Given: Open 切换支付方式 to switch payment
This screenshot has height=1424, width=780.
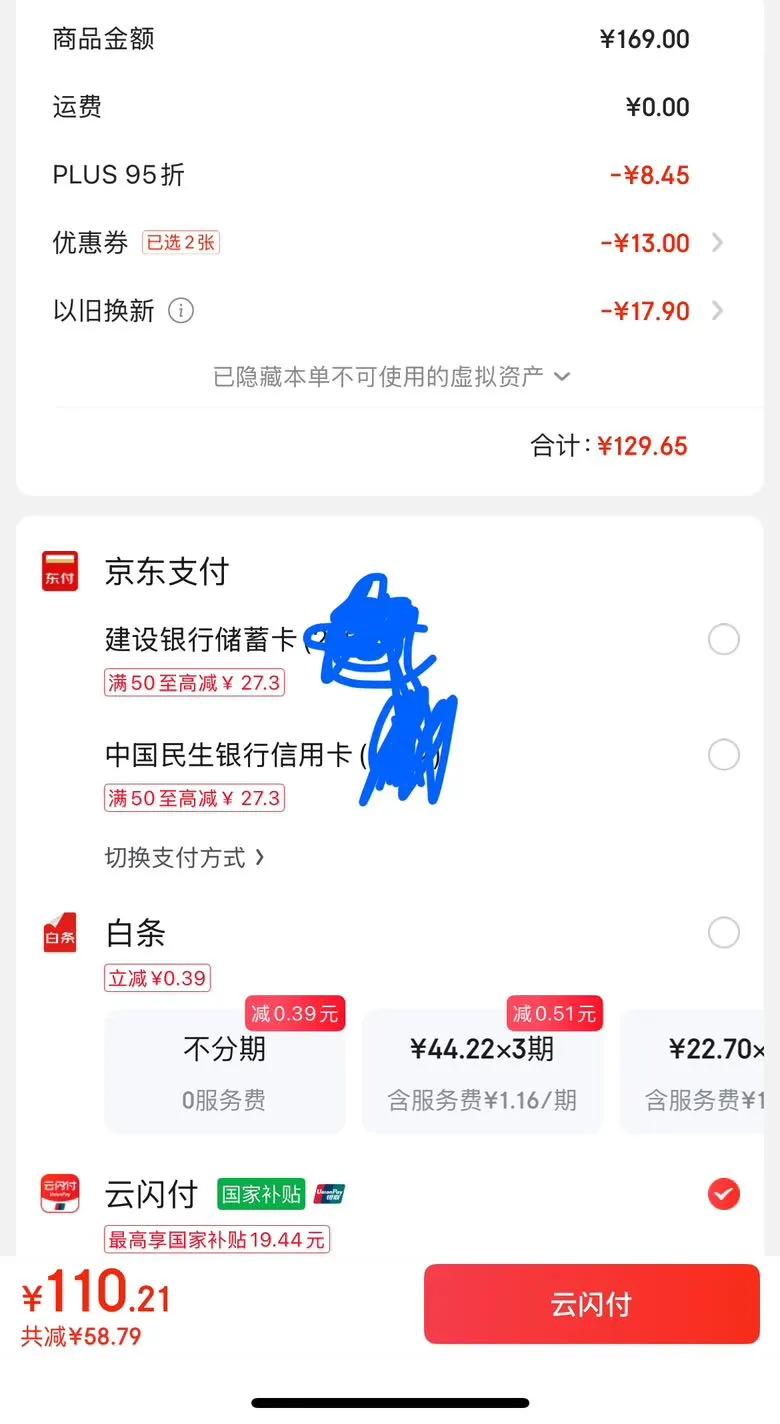Looking at the screenshot, I should click(x=185, y=857).
